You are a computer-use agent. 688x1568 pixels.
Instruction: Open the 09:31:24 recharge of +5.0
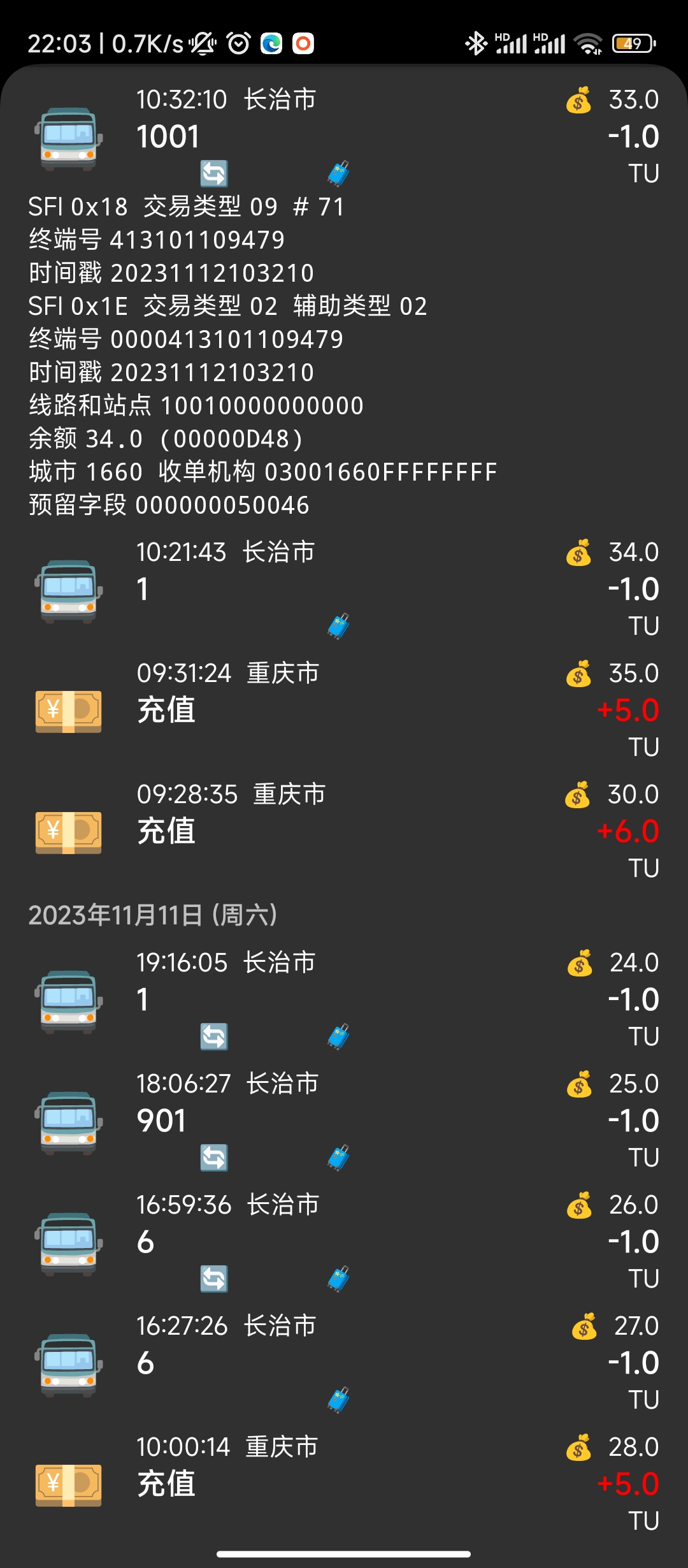click(344, 709)
